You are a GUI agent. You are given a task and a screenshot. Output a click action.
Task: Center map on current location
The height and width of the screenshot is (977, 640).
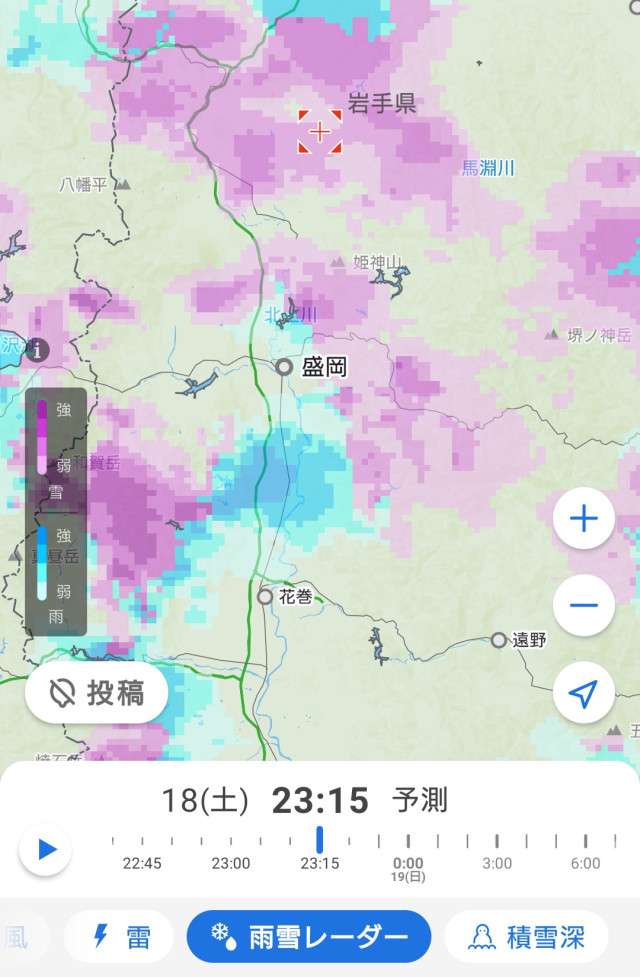point(583,692)
